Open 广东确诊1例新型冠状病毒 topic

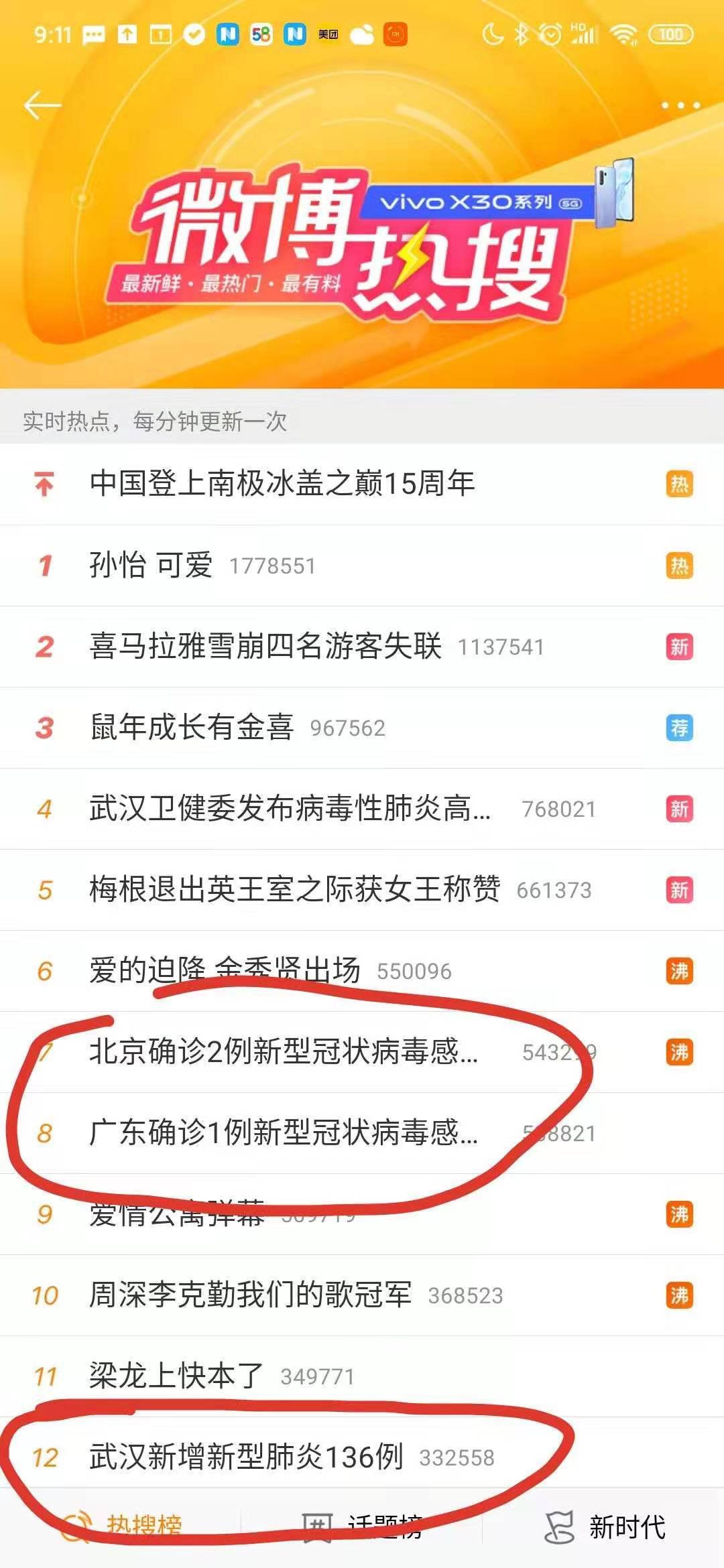pyautogui.click(x=283, y=1133)
